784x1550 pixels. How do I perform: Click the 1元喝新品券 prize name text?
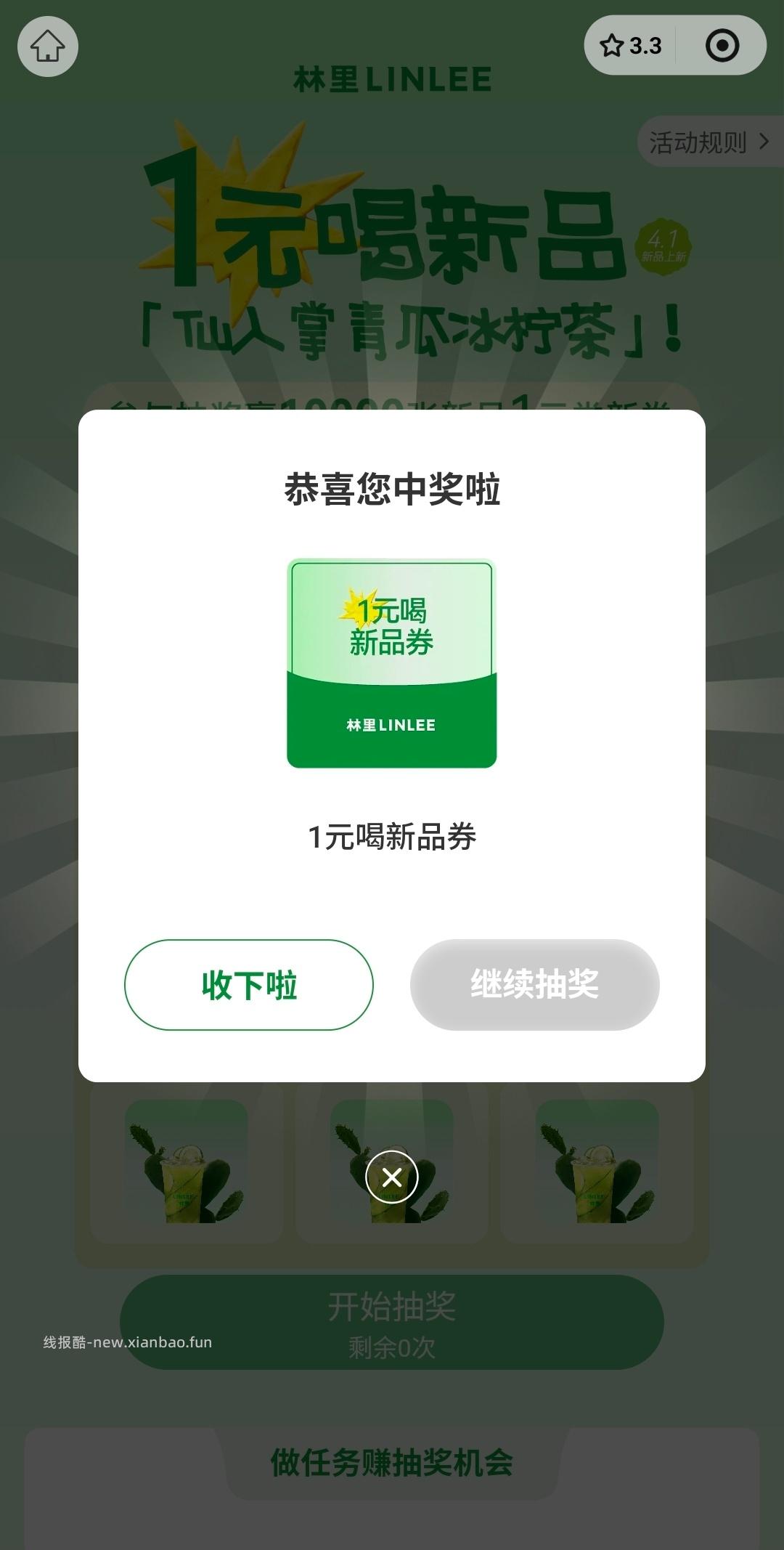click(x=392, y=837)
